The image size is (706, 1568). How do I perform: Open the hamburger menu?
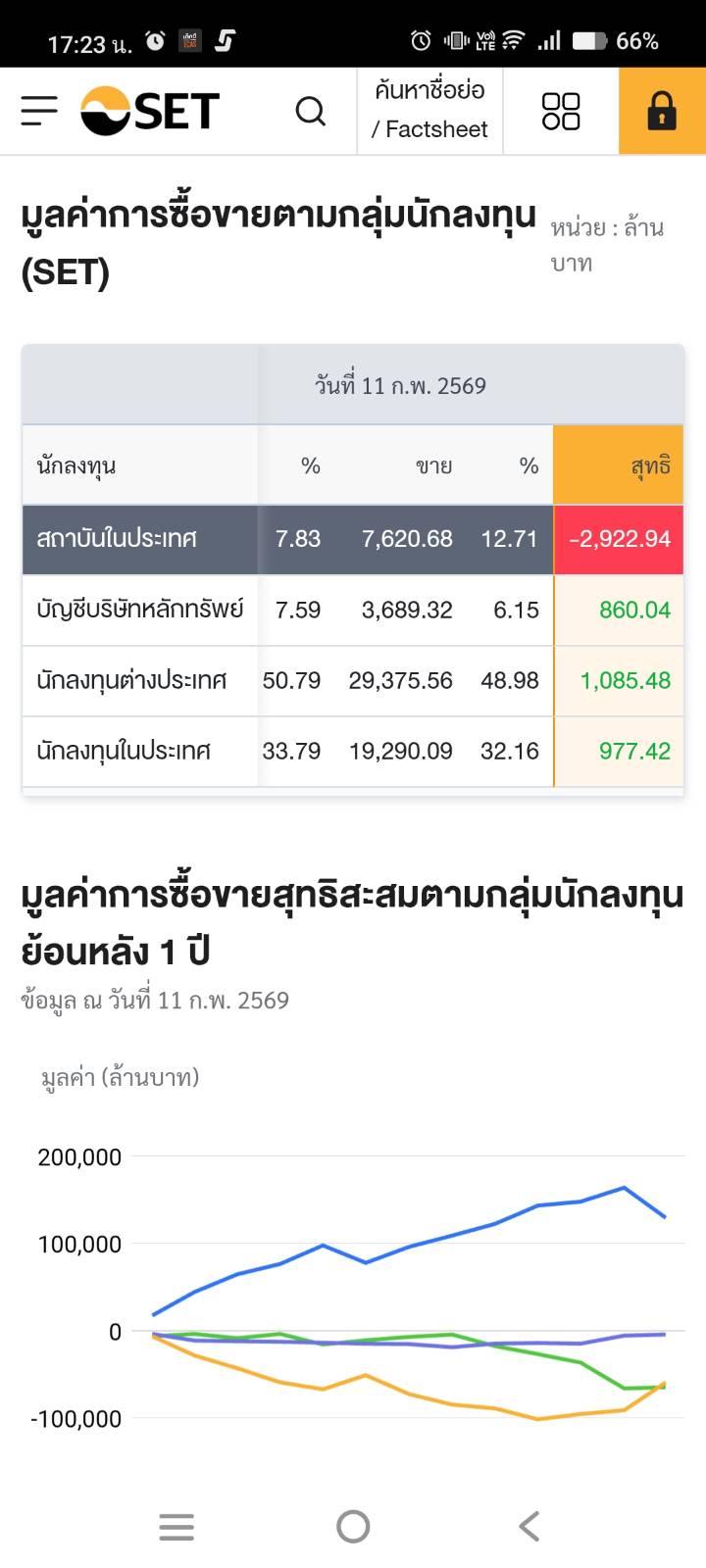tap(39, 111)
